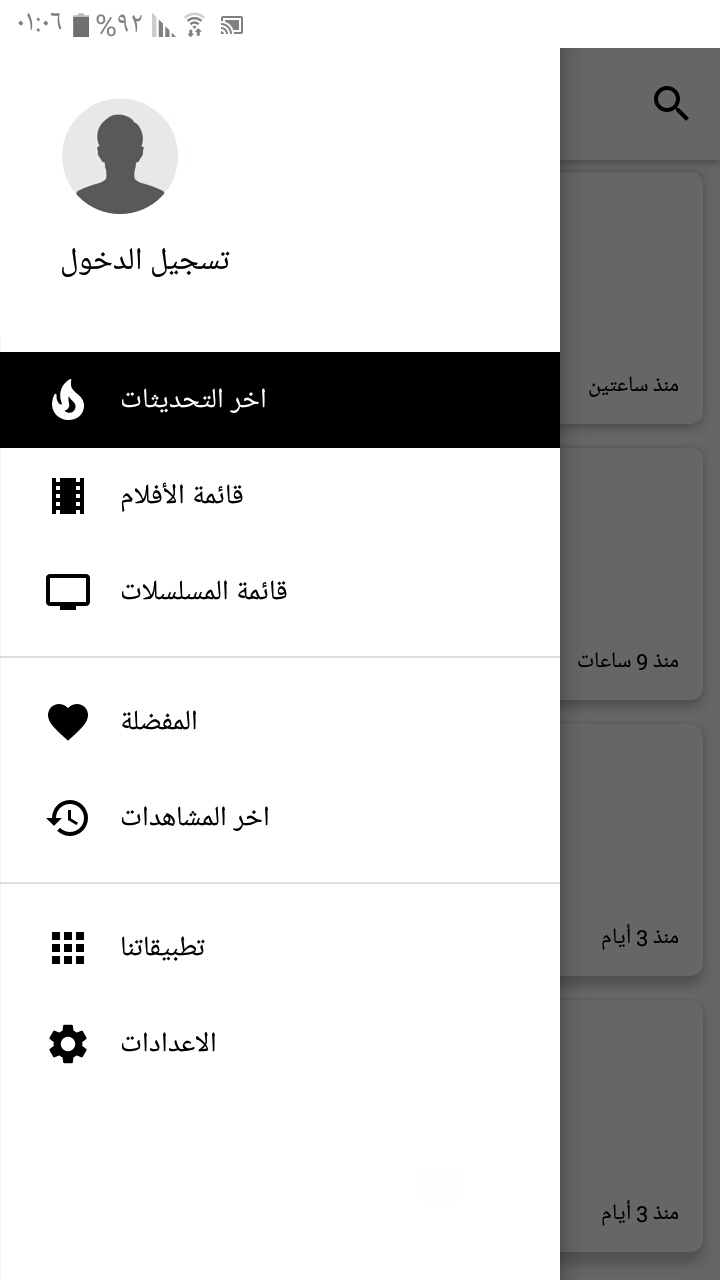
Task: Select اخر التحديثات in the drawer
Action: (280, 400)
